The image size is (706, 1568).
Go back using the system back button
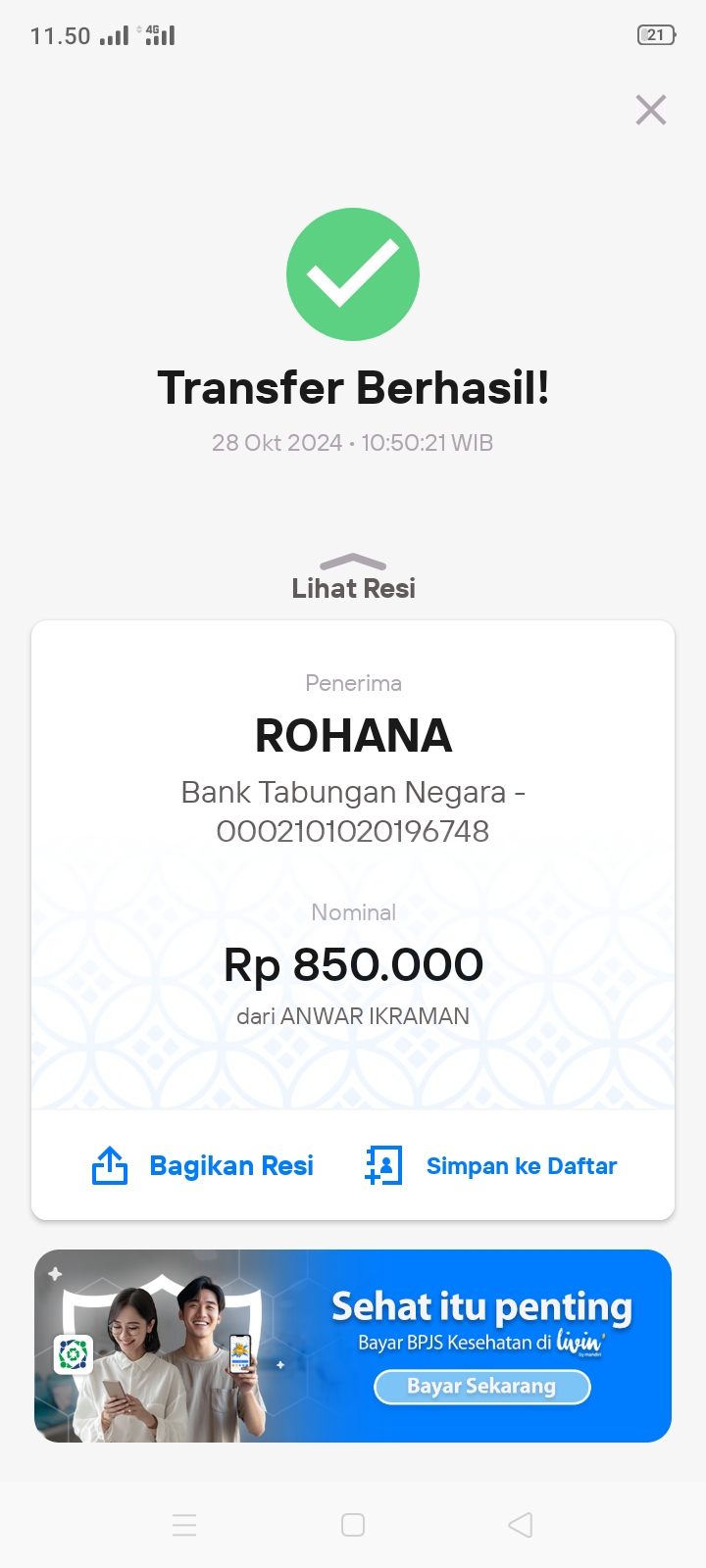(521, 1525)
